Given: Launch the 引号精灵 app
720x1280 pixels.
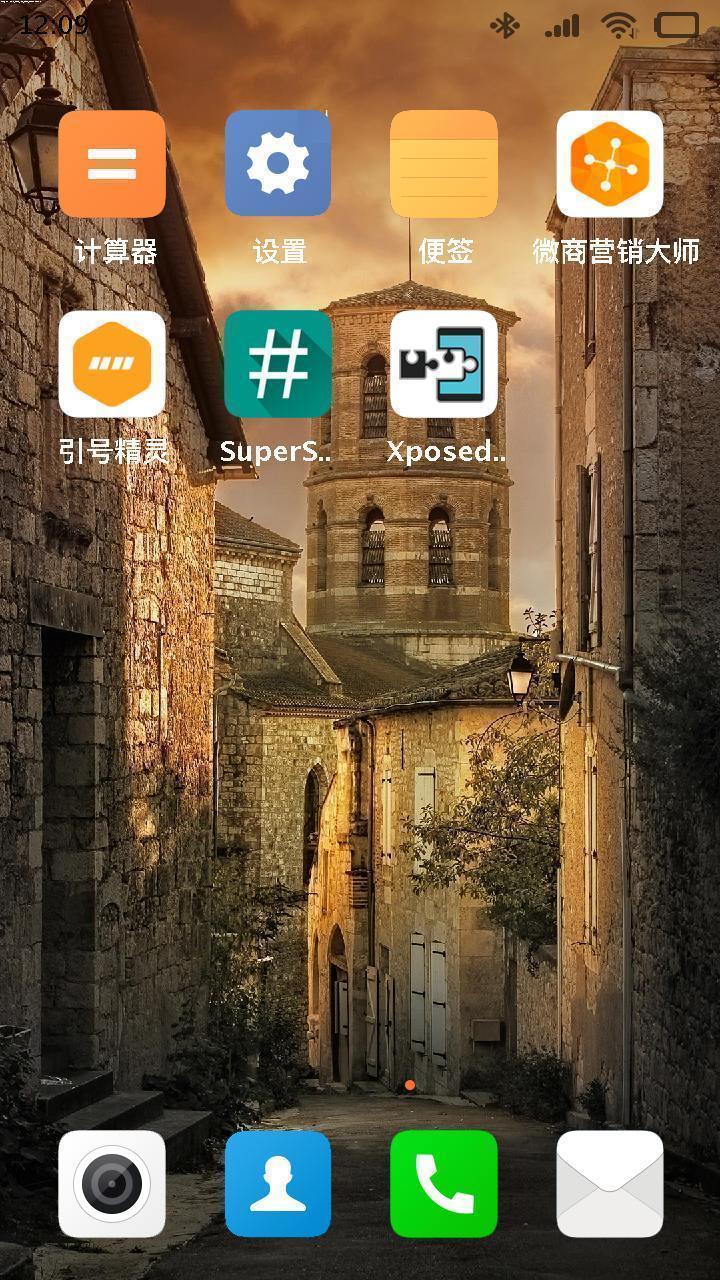Looking at the screenshot, I should click(112, 364).
